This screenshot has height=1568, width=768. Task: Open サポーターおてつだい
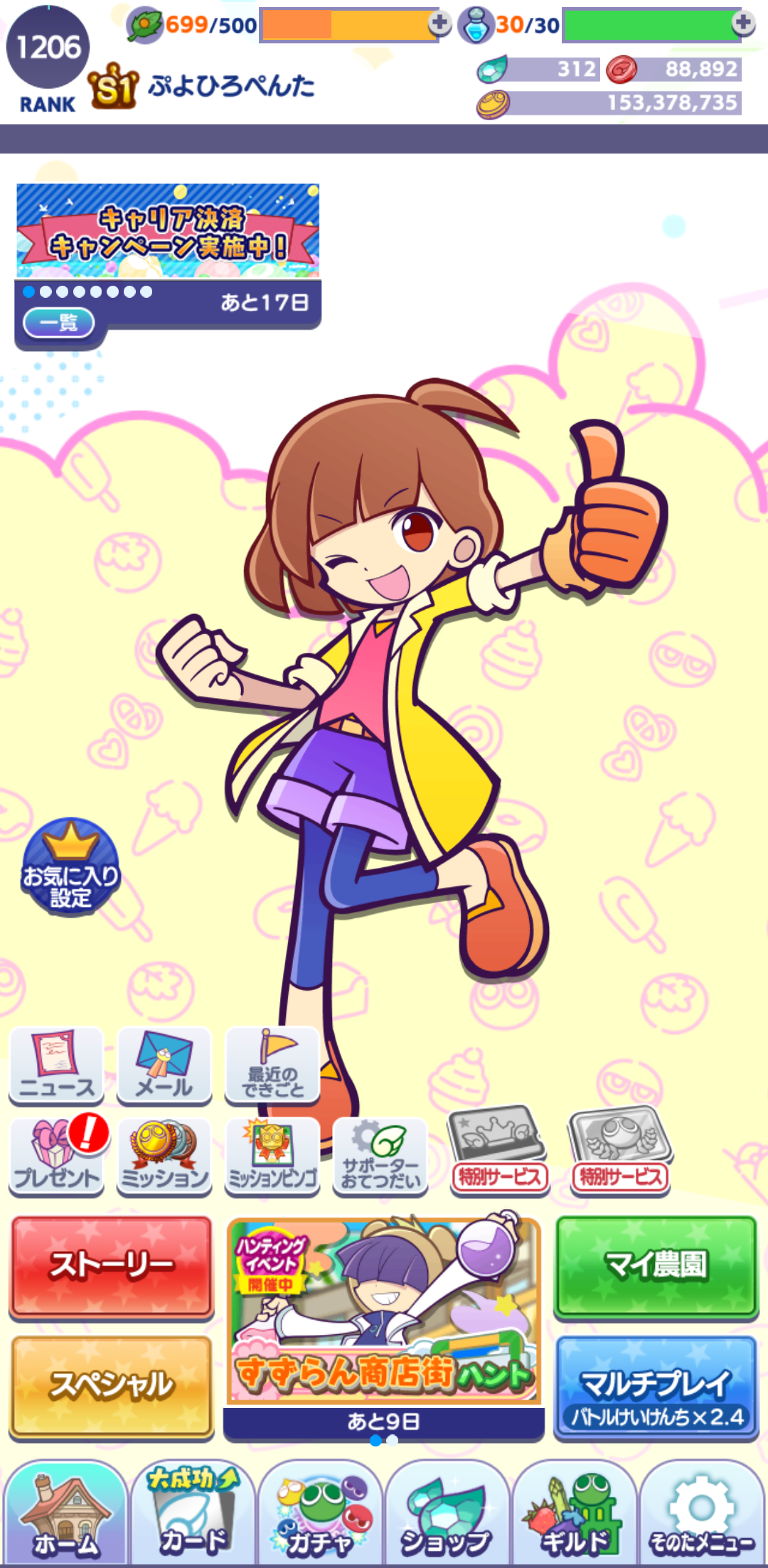click(x=380, y=1156)
